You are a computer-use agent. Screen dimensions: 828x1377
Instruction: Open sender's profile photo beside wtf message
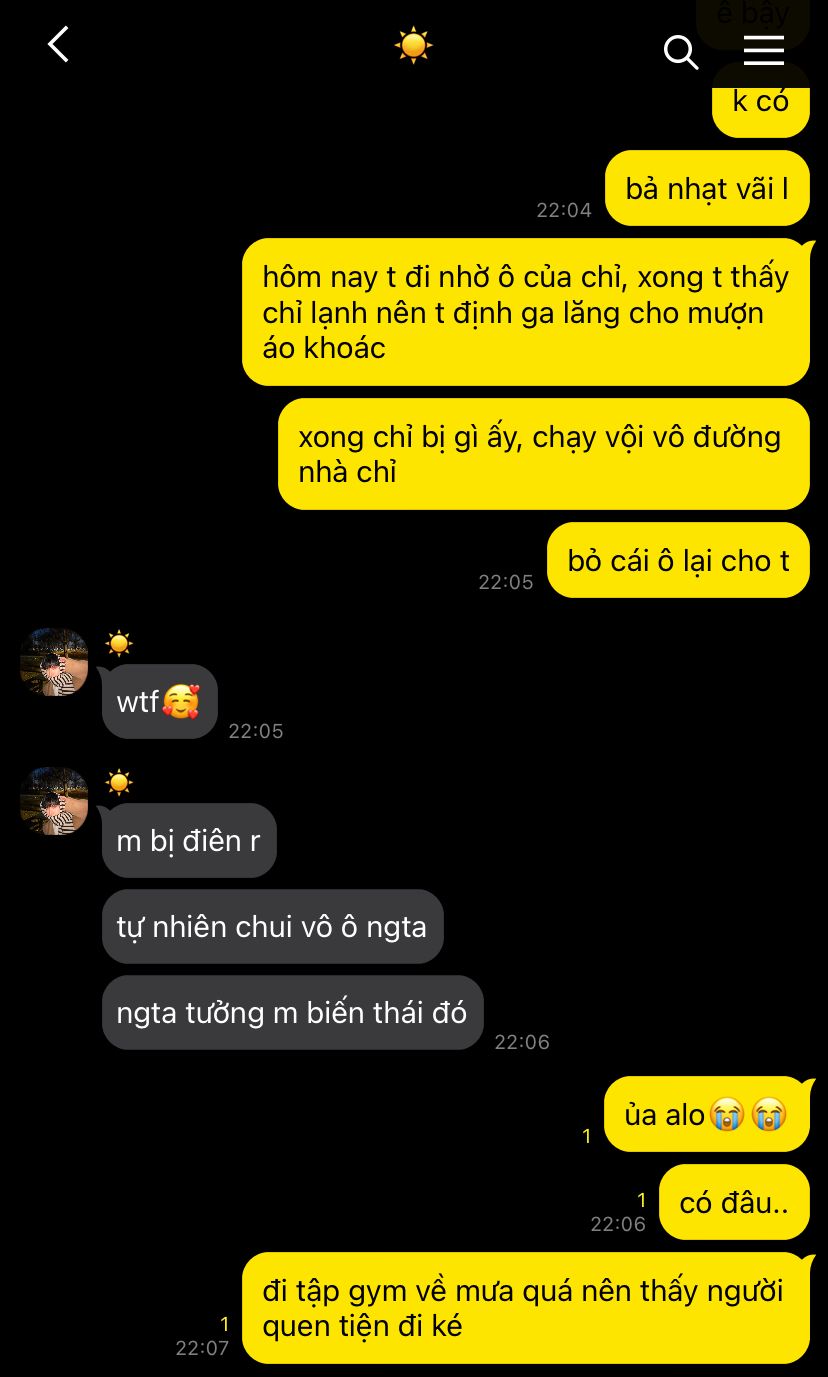(54, 662)
